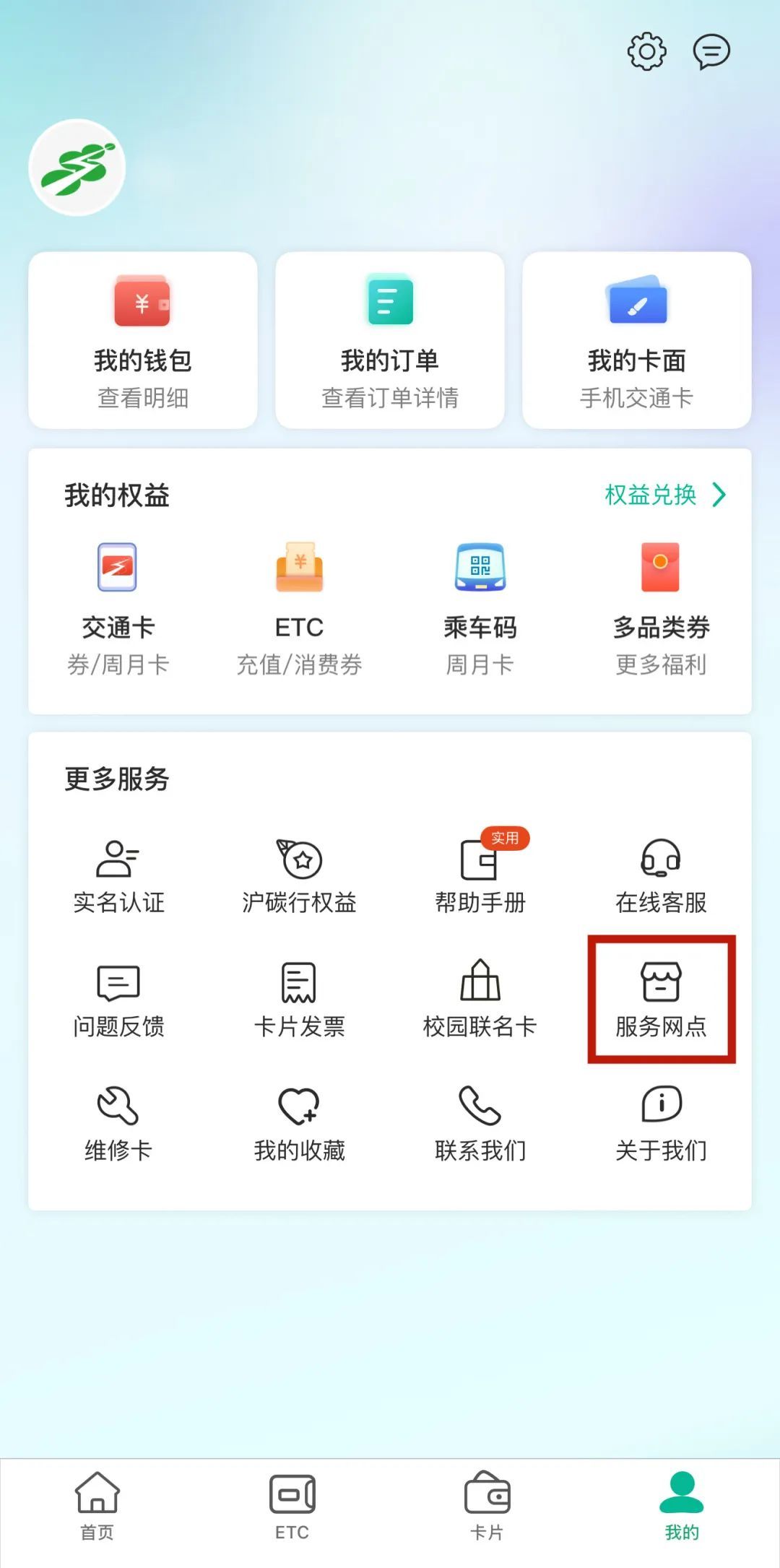Tap the profile avatar
Viewport: 780px width, 1568px height.
(77, 168)
